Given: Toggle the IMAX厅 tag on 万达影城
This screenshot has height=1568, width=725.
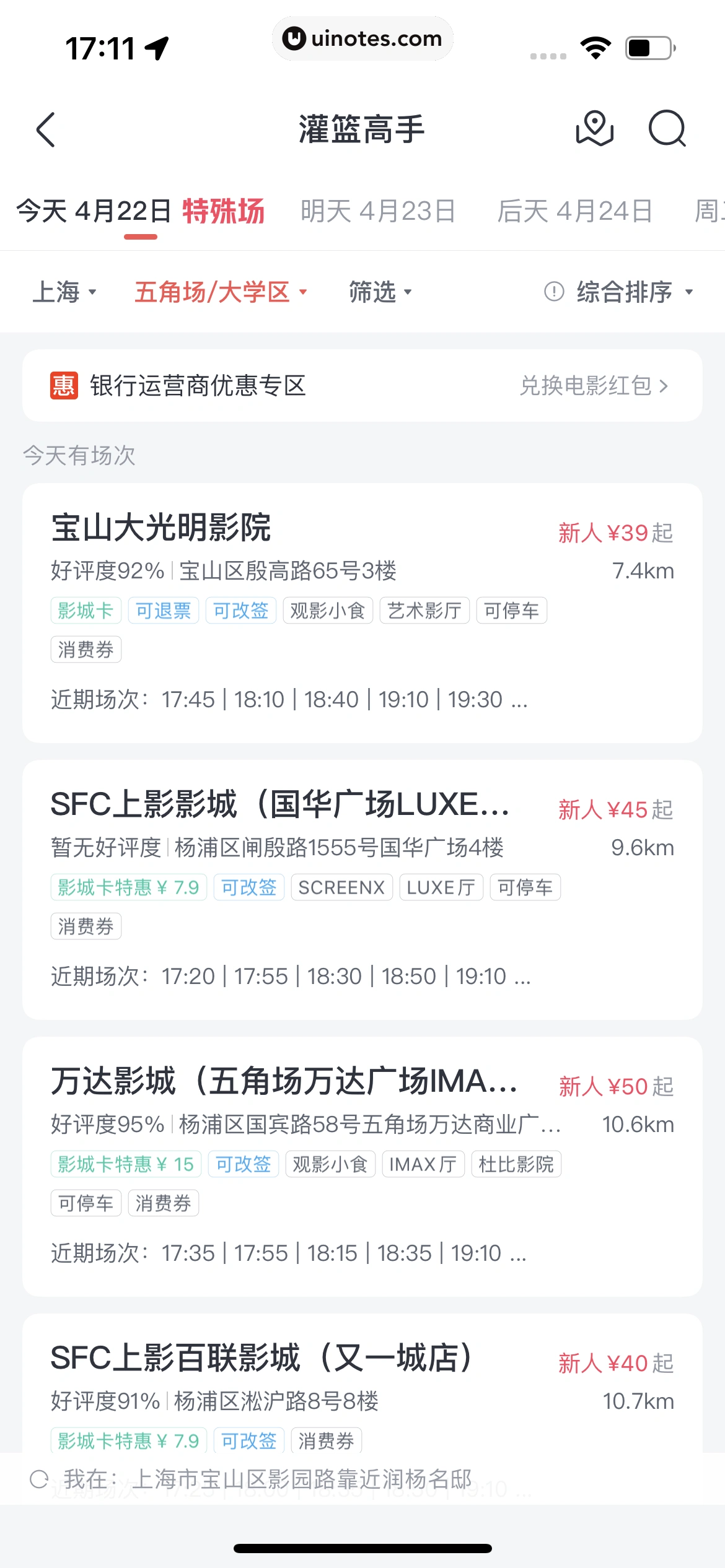Looking at the screenshot, I should [423, 1164].
